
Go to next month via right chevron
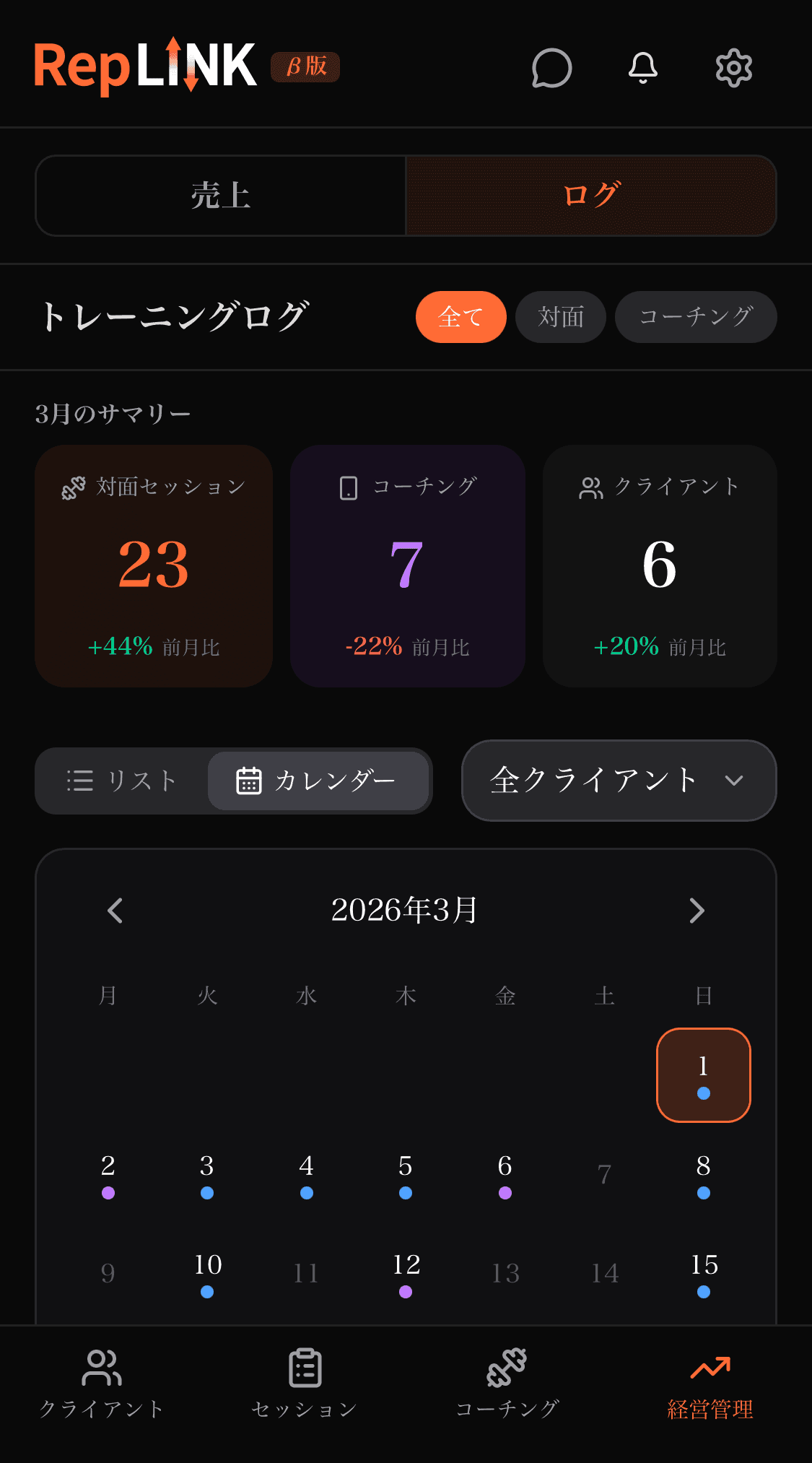pos(697,911)
